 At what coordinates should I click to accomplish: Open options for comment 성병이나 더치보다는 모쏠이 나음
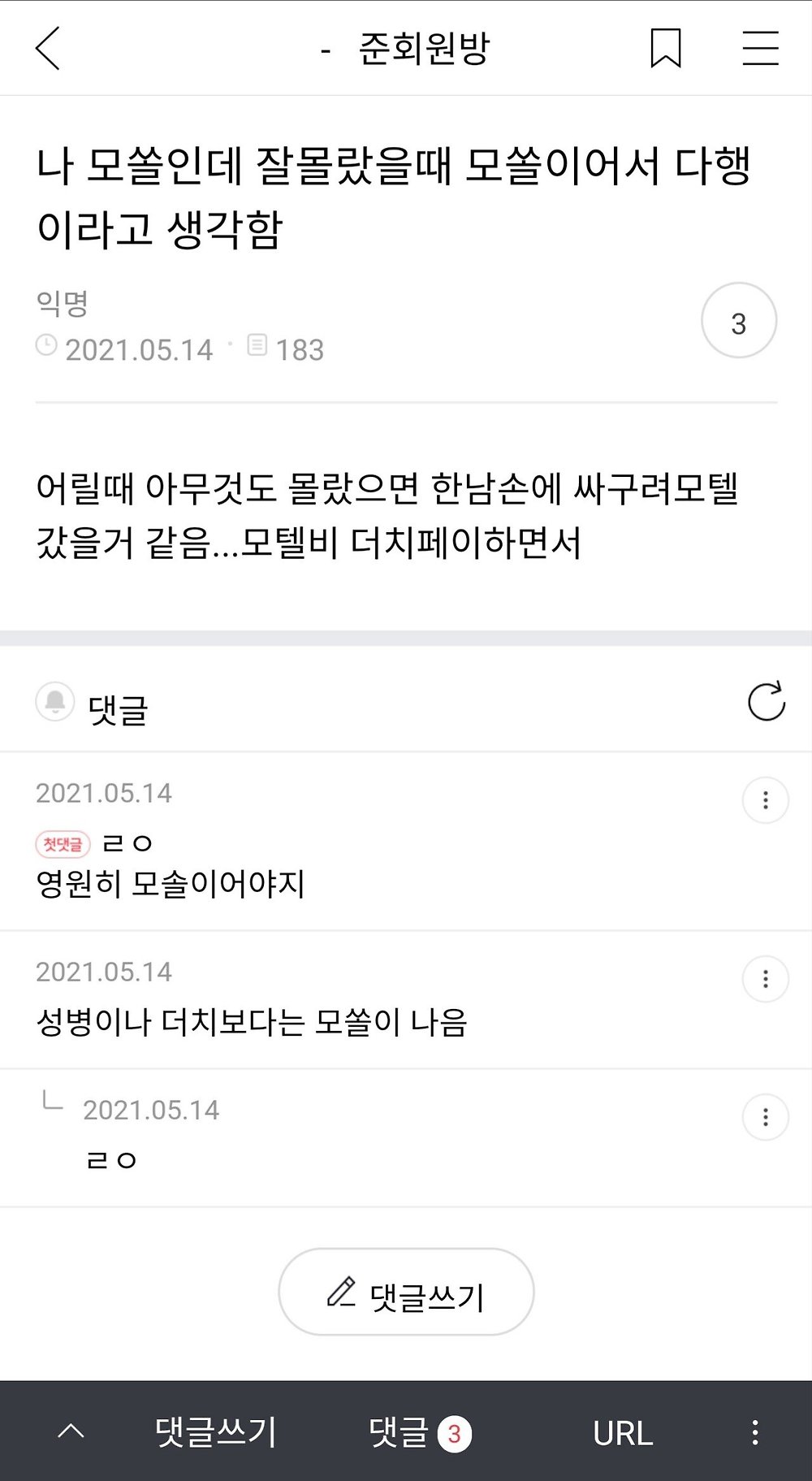coord(765,980)
